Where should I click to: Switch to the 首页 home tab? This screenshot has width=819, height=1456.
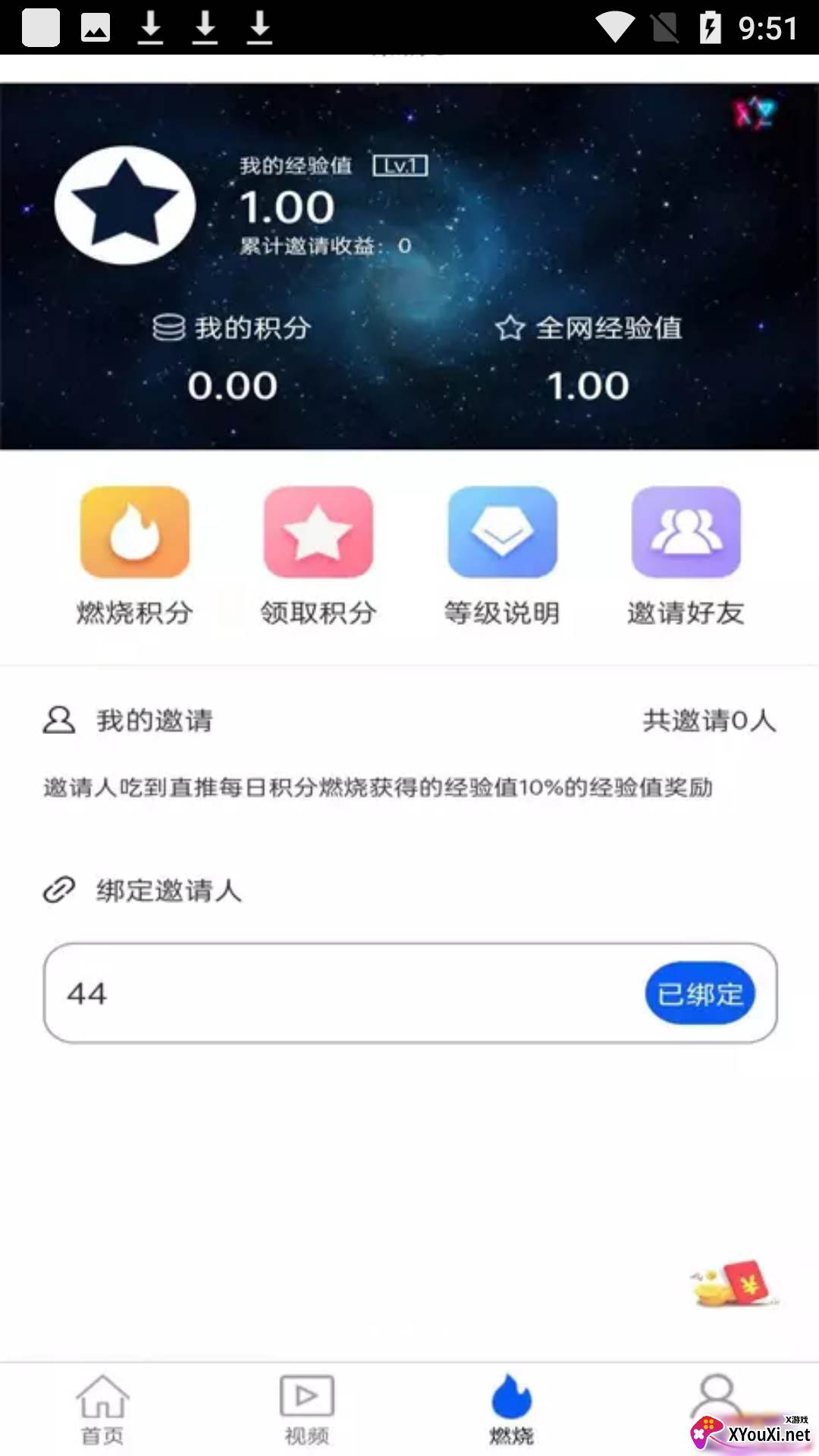pyautogui.click(x=102, y=1408)
